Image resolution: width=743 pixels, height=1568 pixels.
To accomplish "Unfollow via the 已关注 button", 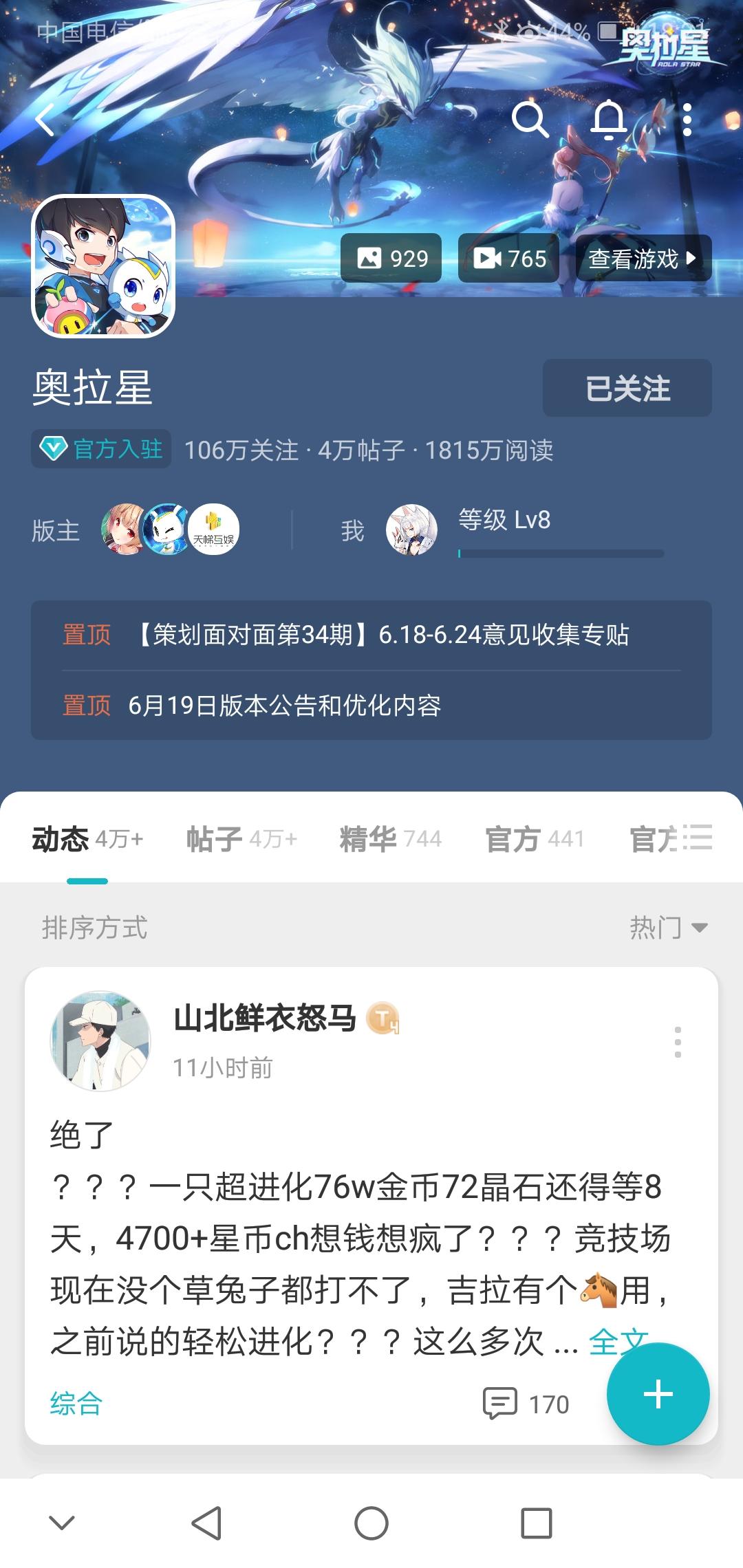I will click(627, 388).
